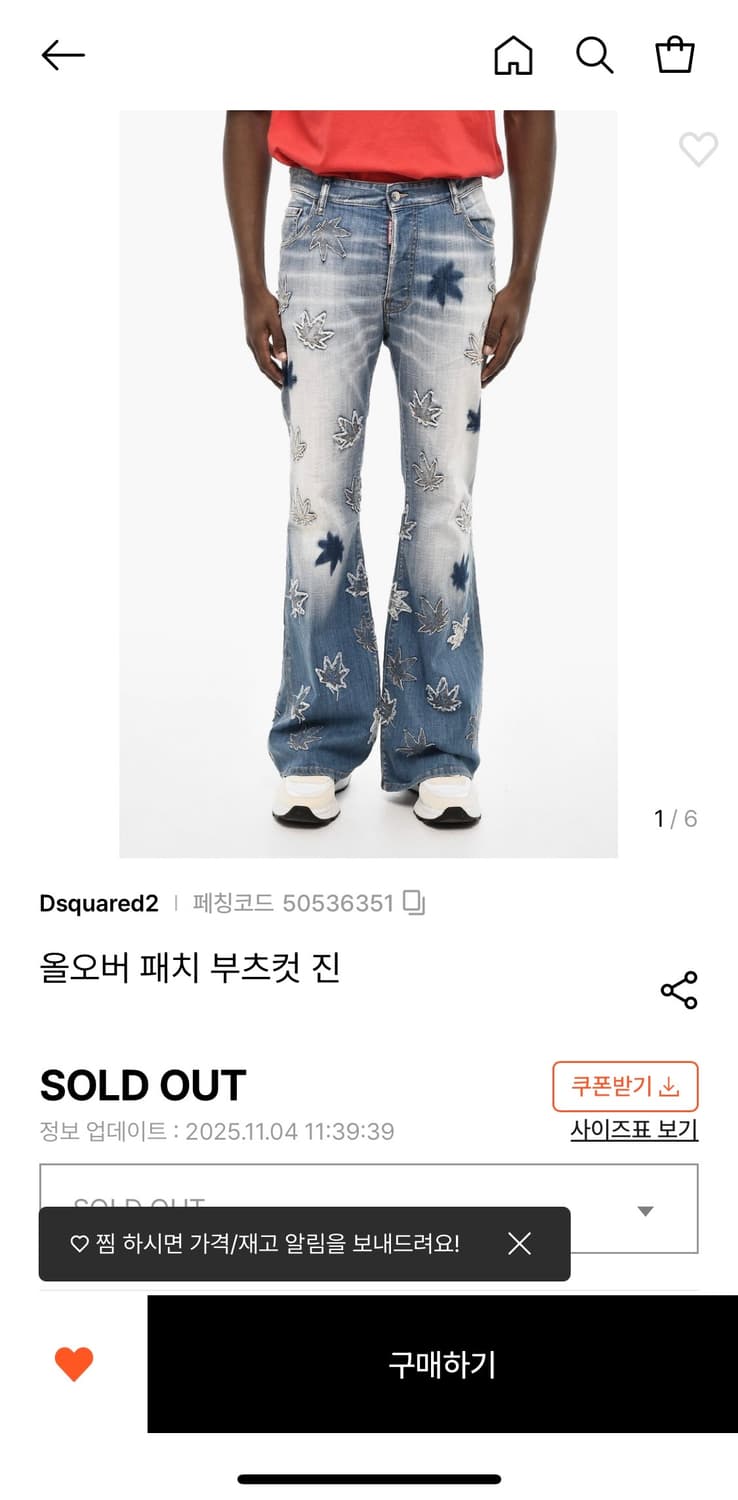Toggle the heart wishlist icon on the product image
The height and width of the screenshot is (1500, 738).
pyautogui.click(x=698, y=148)
